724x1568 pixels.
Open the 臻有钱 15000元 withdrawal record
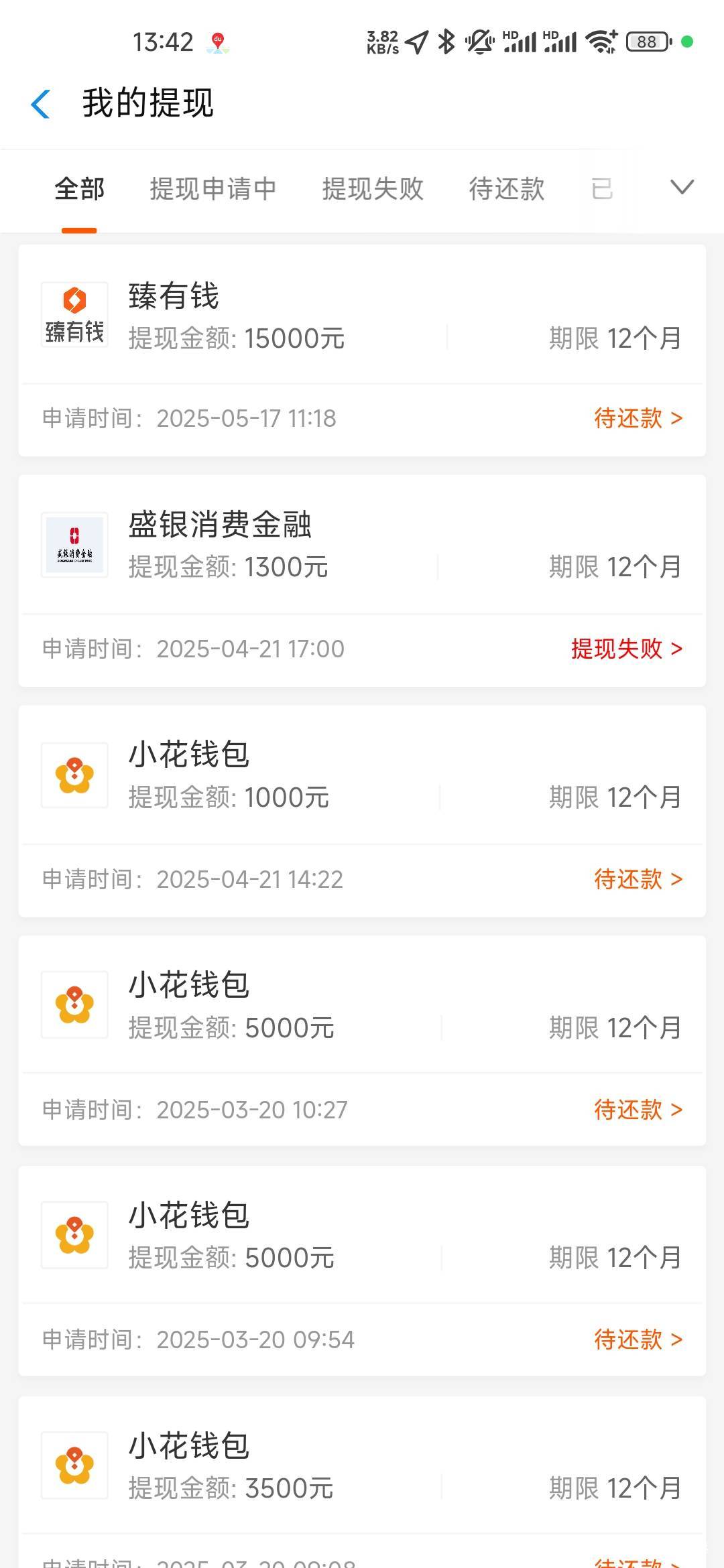[x=362, y=350]
